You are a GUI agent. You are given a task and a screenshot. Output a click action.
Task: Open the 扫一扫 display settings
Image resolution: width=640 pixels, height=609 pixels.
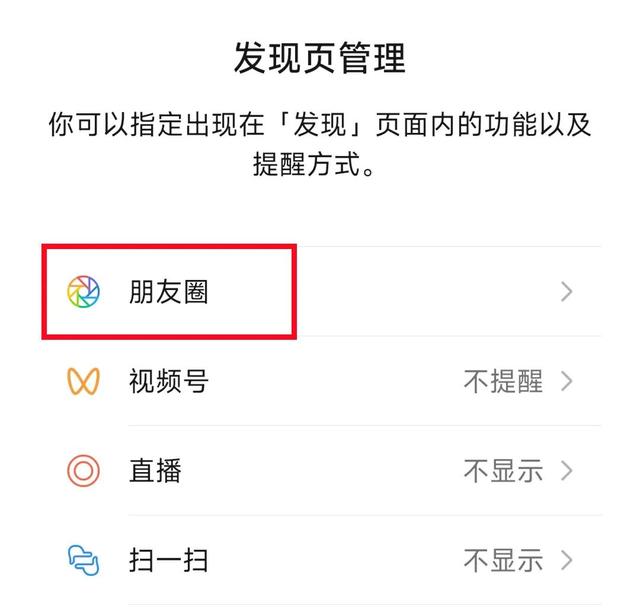[320, 560]
